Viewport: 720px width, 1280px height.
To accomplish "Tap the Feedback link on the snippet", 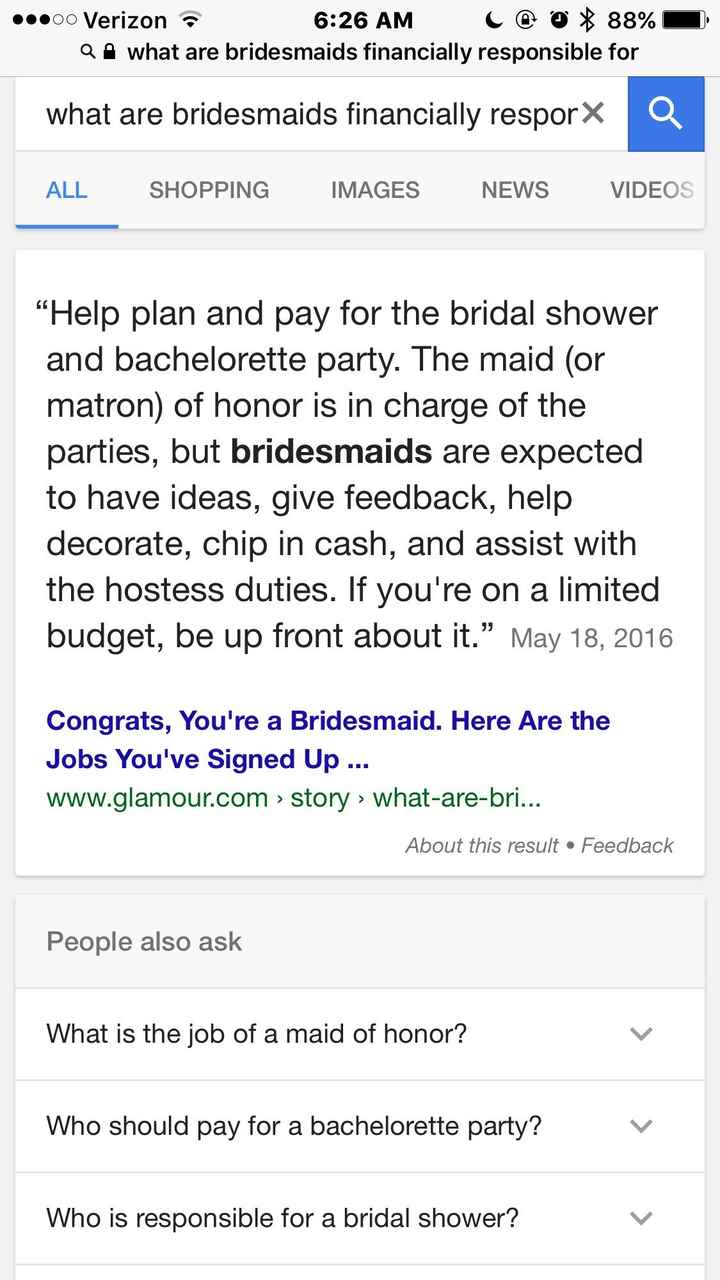I will 628,845.
